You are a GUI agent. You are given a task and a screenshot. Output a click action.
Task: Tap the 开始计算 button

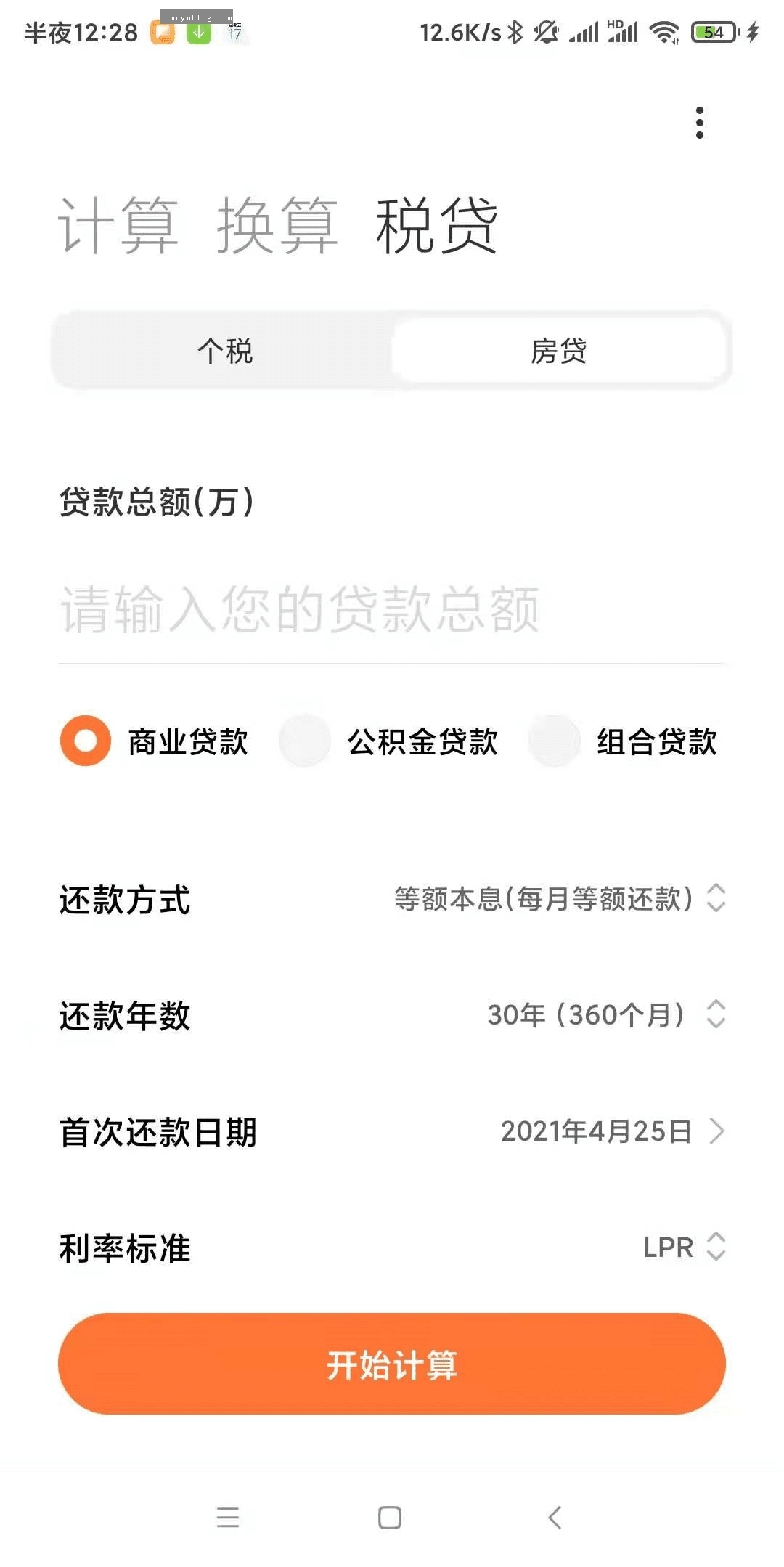392,1364
